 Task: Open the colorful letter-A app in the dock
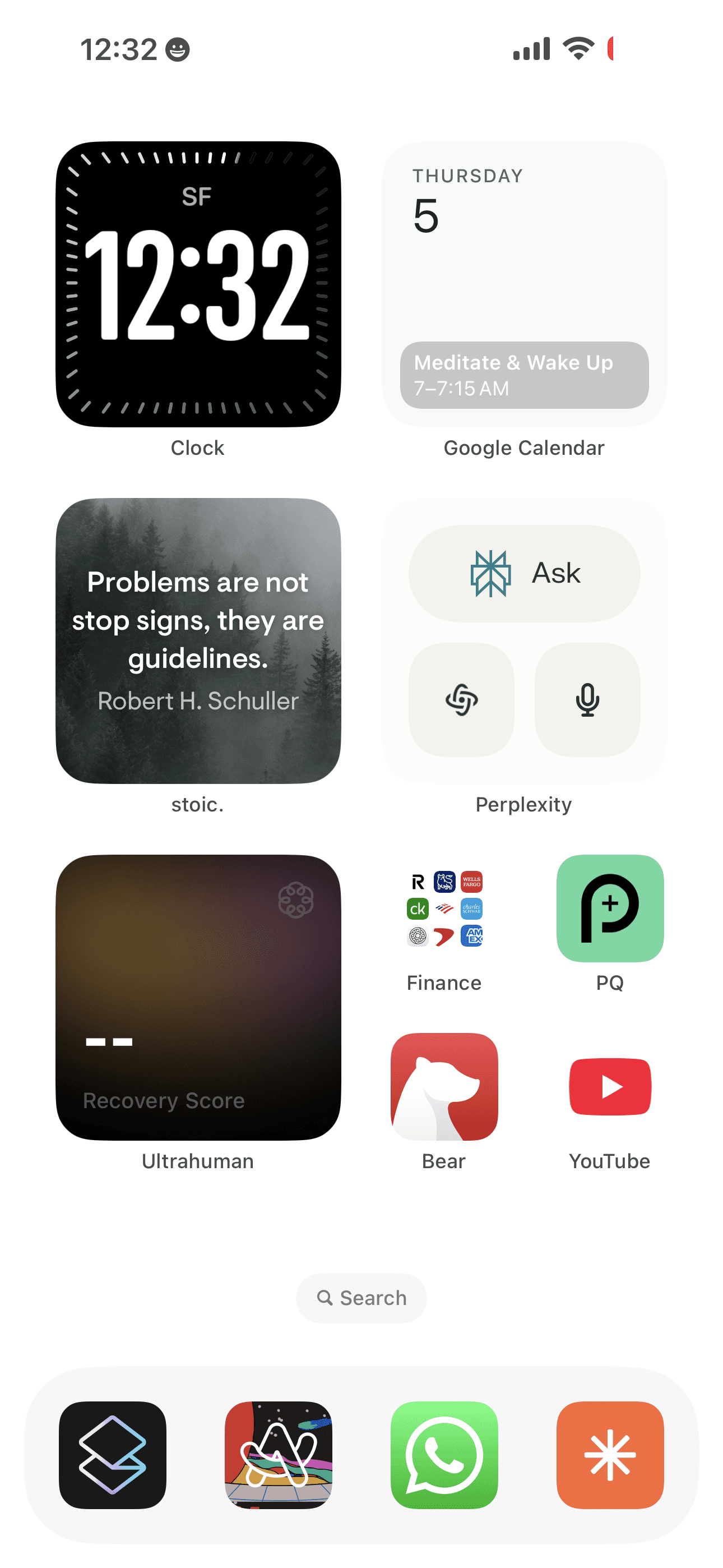click(279, 1455)
